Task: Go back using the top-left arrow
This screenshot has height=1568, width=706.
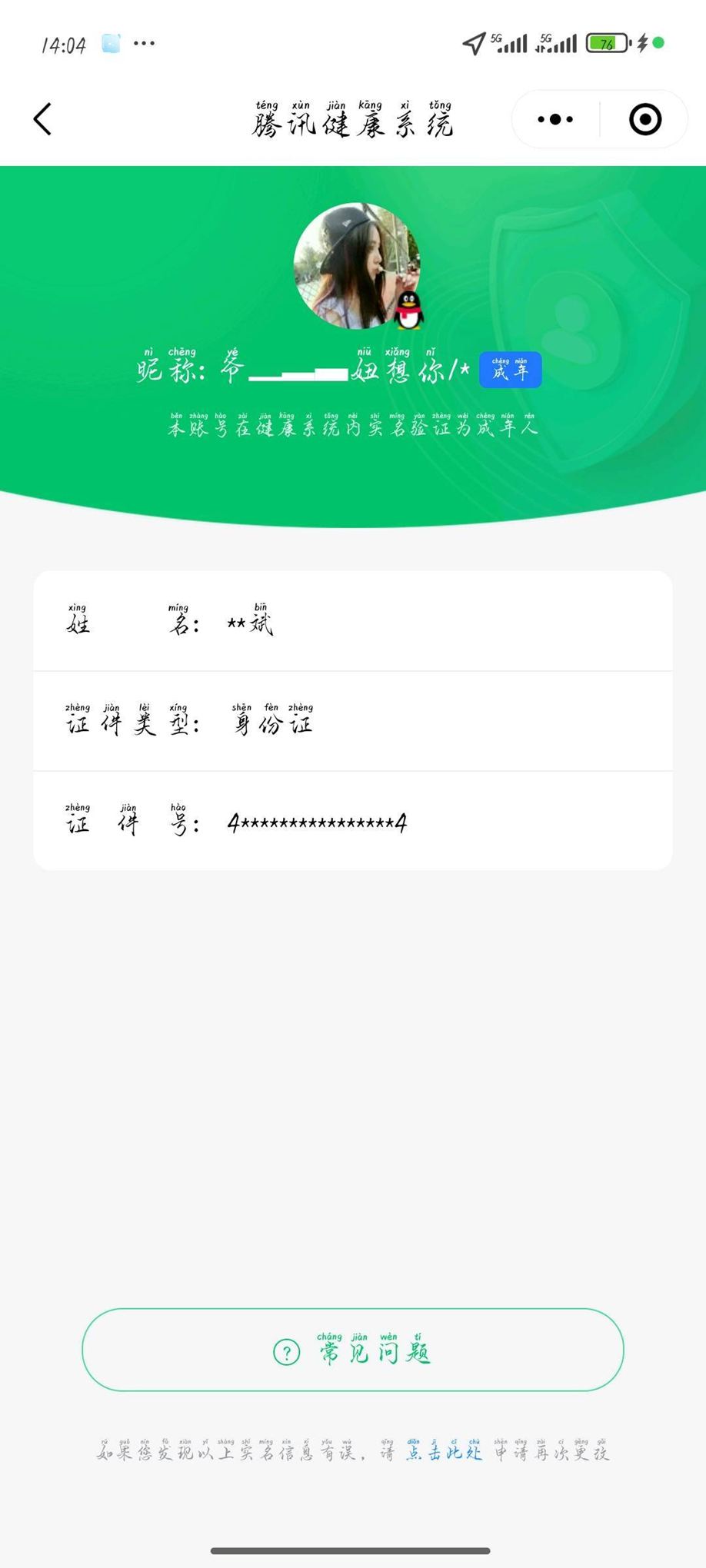Action: tap(43, 119)
